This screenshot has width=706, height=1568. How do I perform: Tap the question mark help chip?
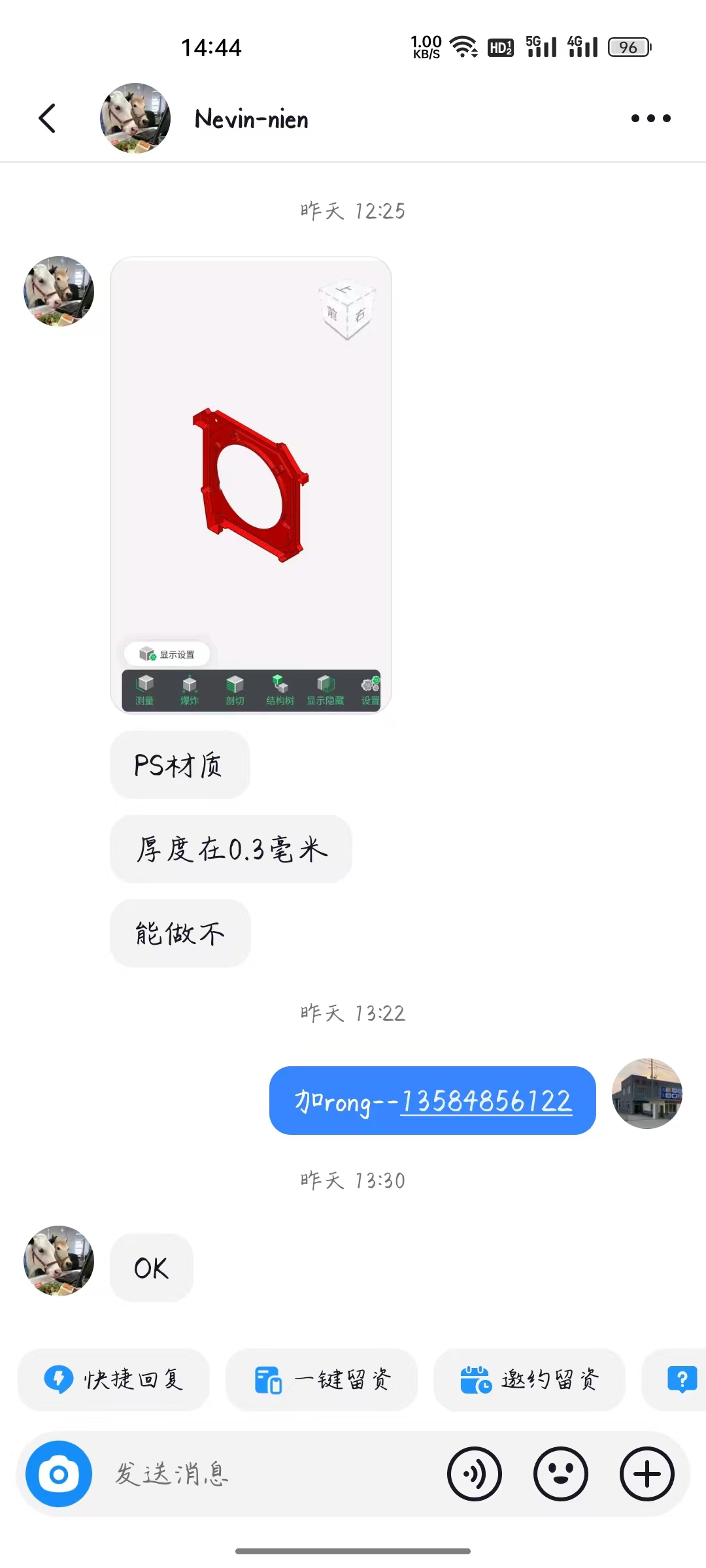(682, 1379)
